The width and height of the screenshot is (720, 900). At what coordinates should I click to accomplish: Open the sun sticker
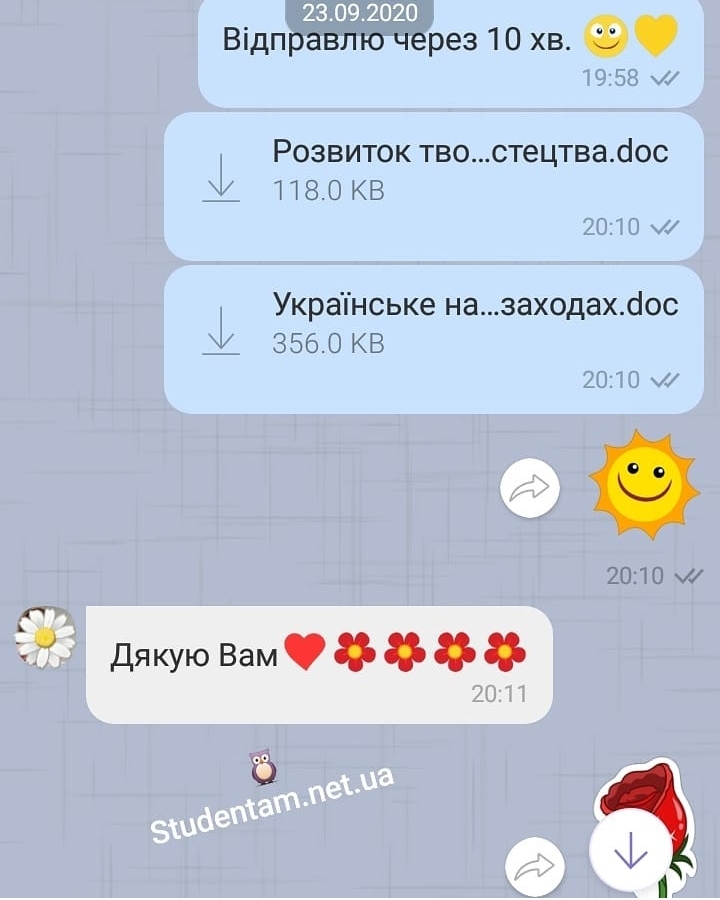(642, 486)
